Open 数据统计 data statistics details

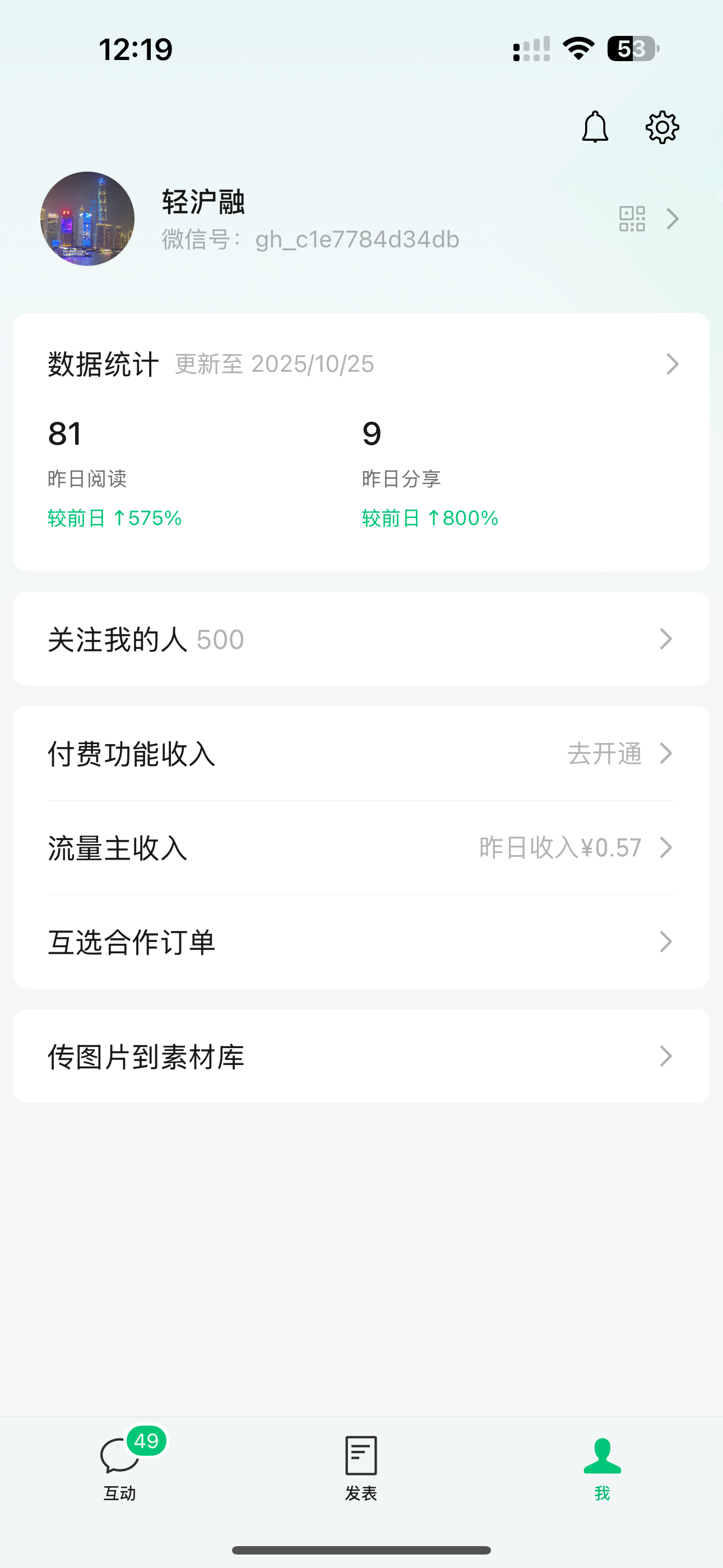[x=361, y=364]
